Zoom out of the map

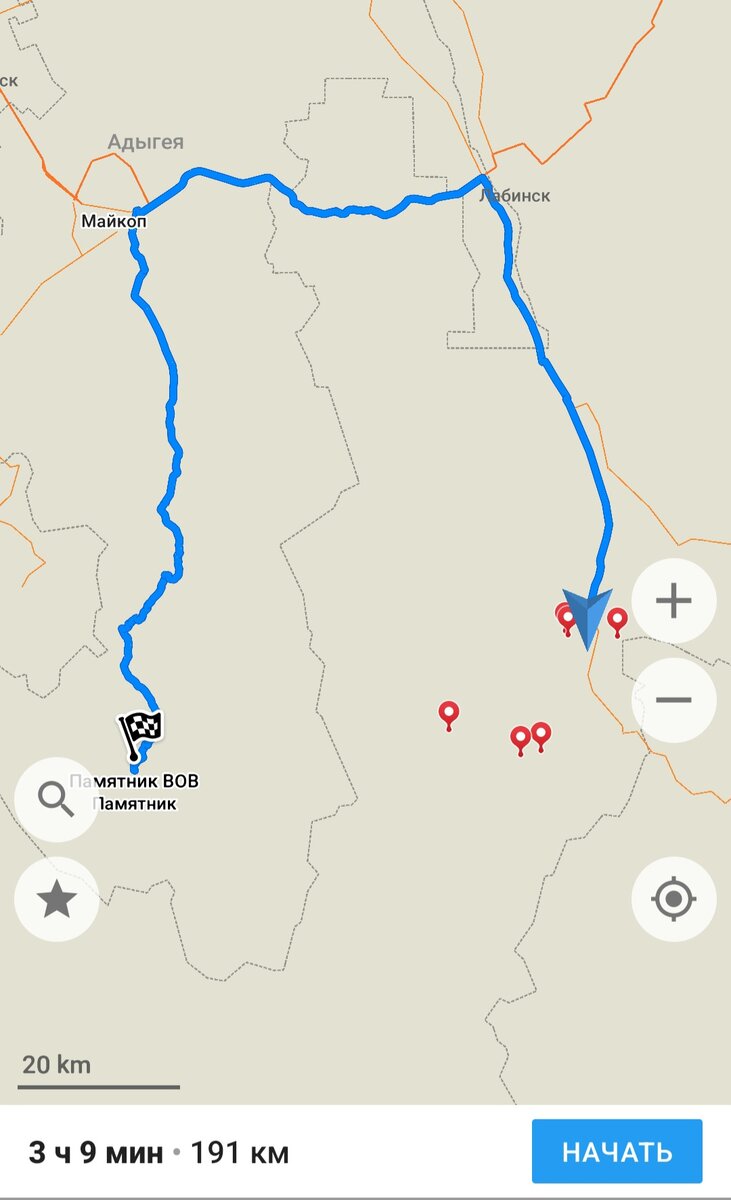coord(673,700)
